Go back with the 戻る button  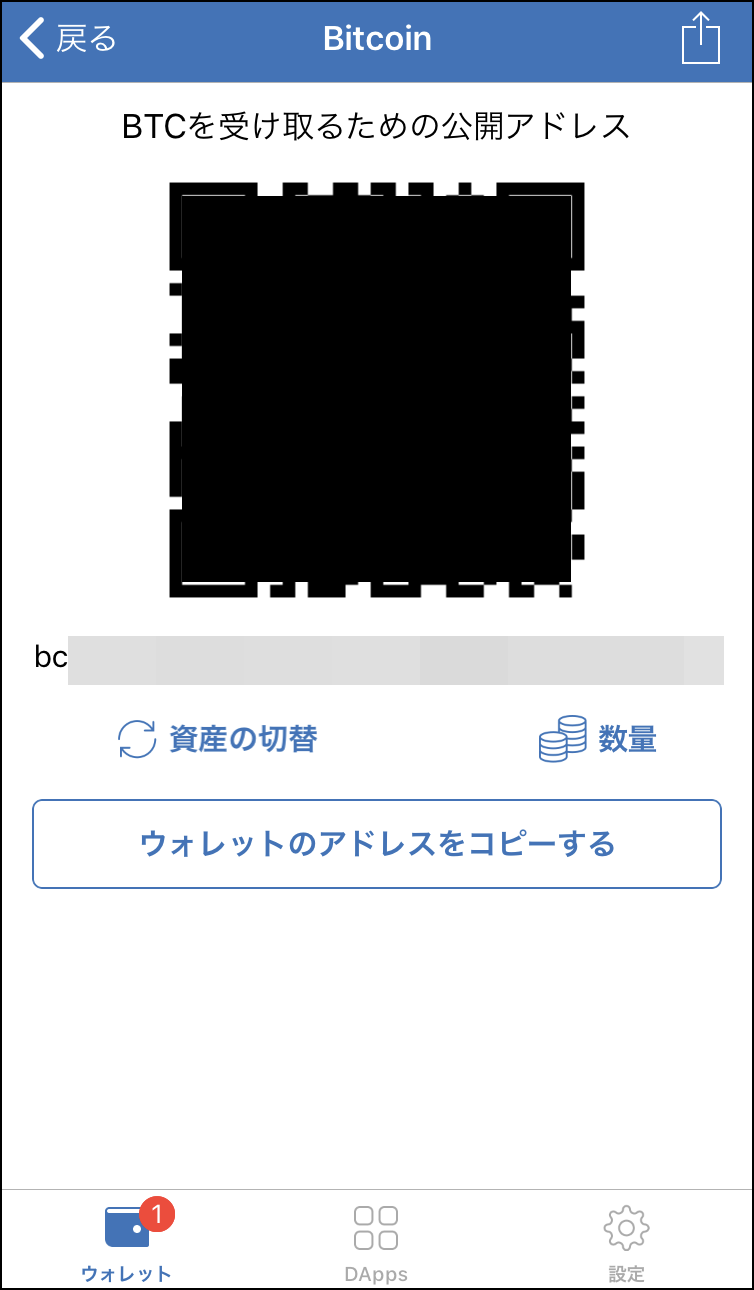click(x=68, y=39)
